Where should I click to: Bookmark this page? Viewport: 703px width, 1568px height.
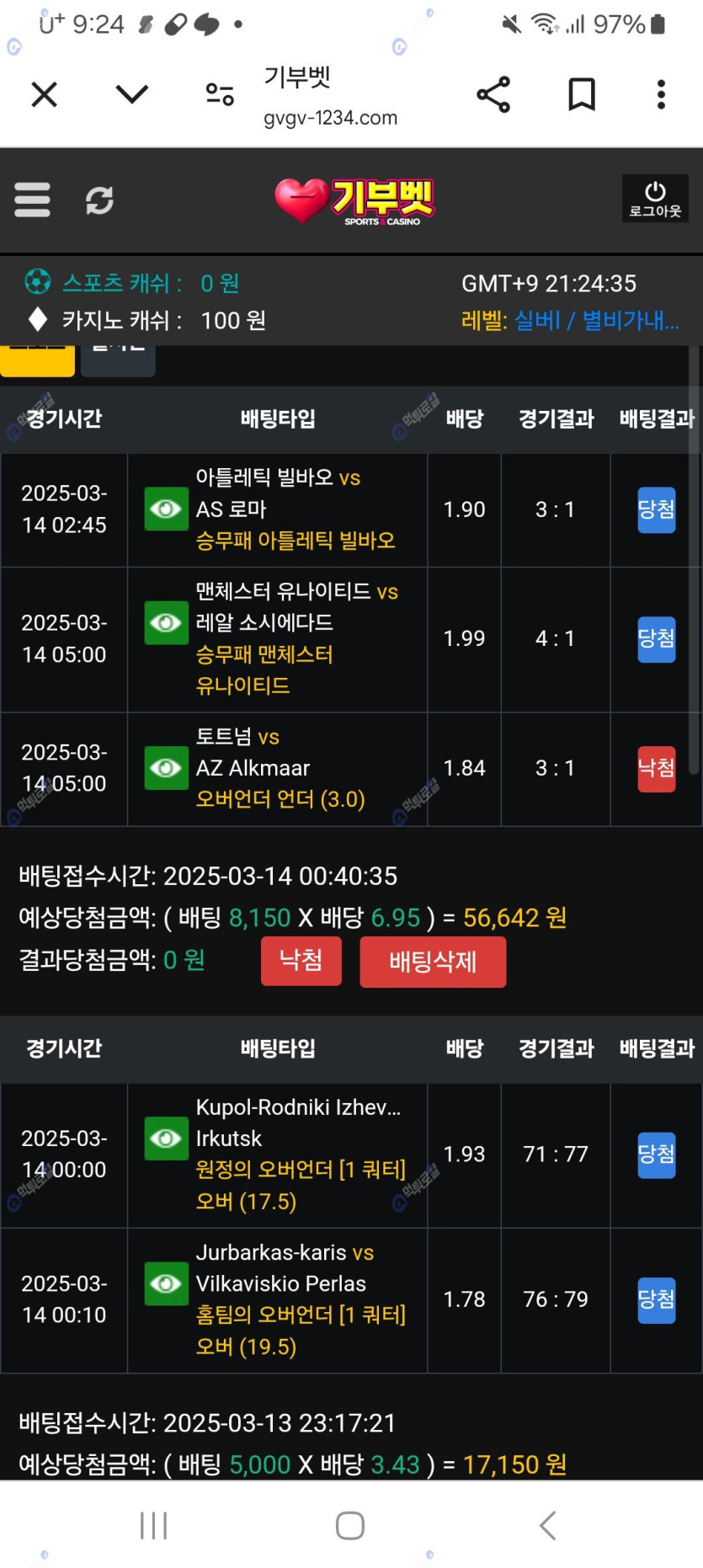click(581, 94)
